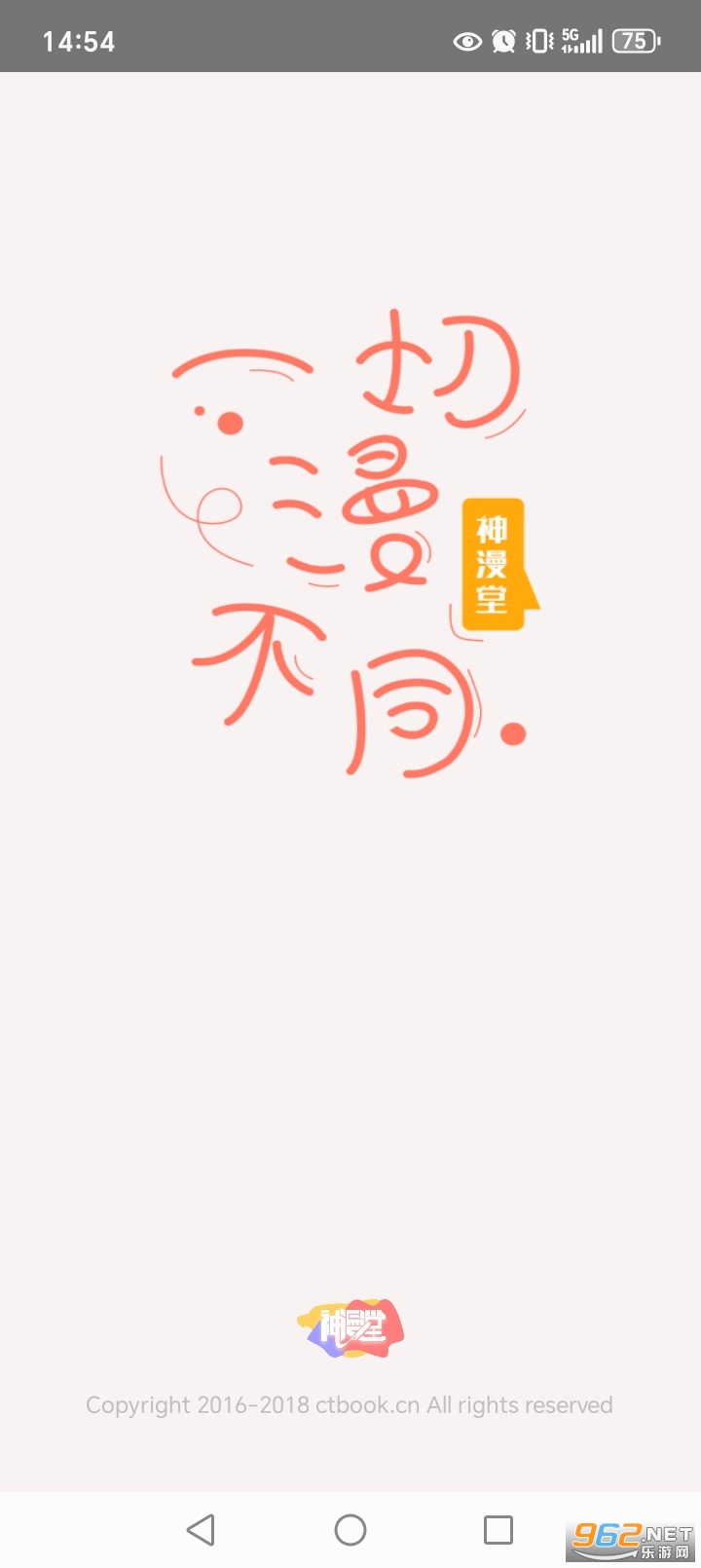Tap the recent apps square button
The image size is (701, 1568).
click(x=498, y=1529)
